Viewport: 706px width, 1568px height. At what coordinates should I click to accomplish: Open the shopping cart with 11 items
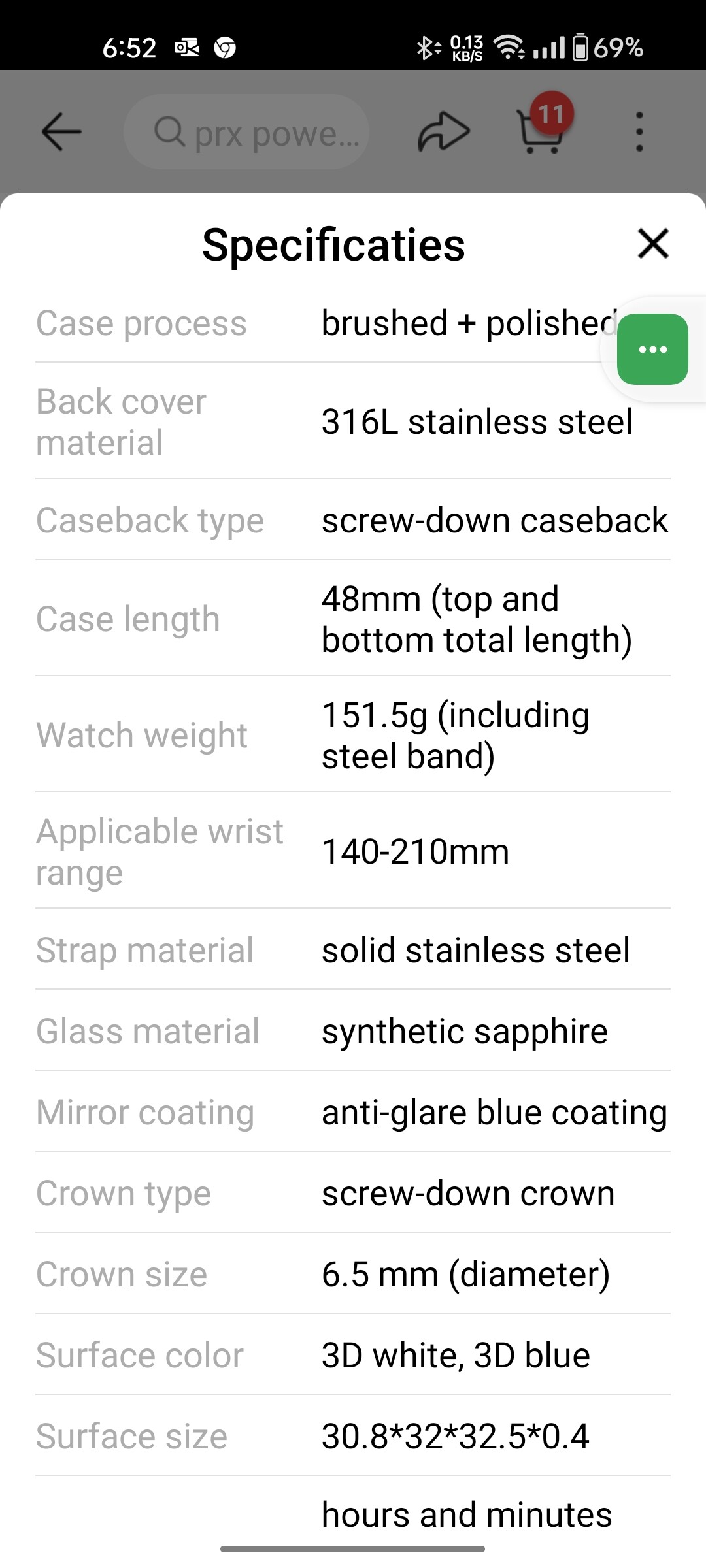click(543, 125)
